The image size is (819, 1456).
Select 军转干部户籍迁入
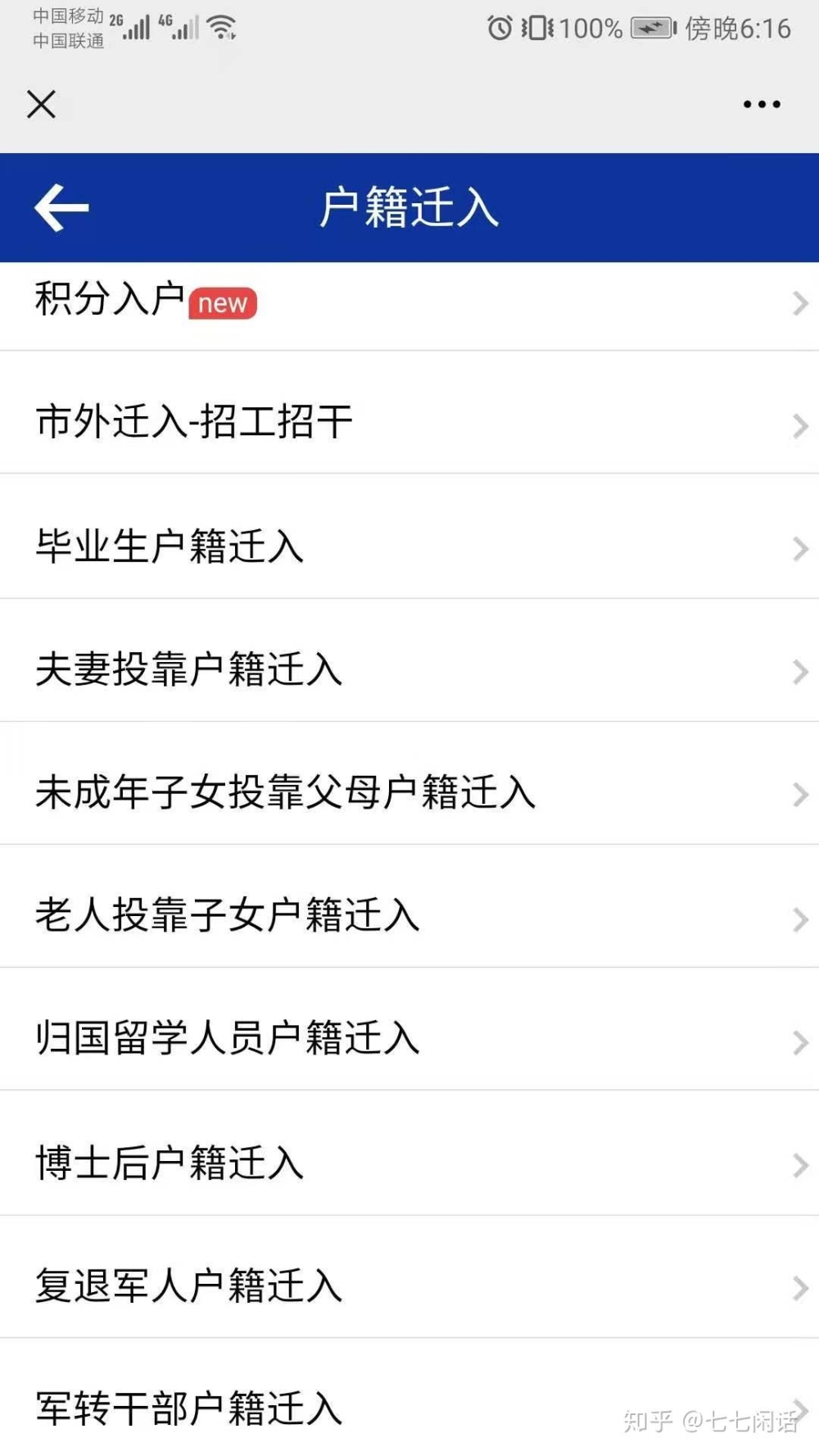409,1398
